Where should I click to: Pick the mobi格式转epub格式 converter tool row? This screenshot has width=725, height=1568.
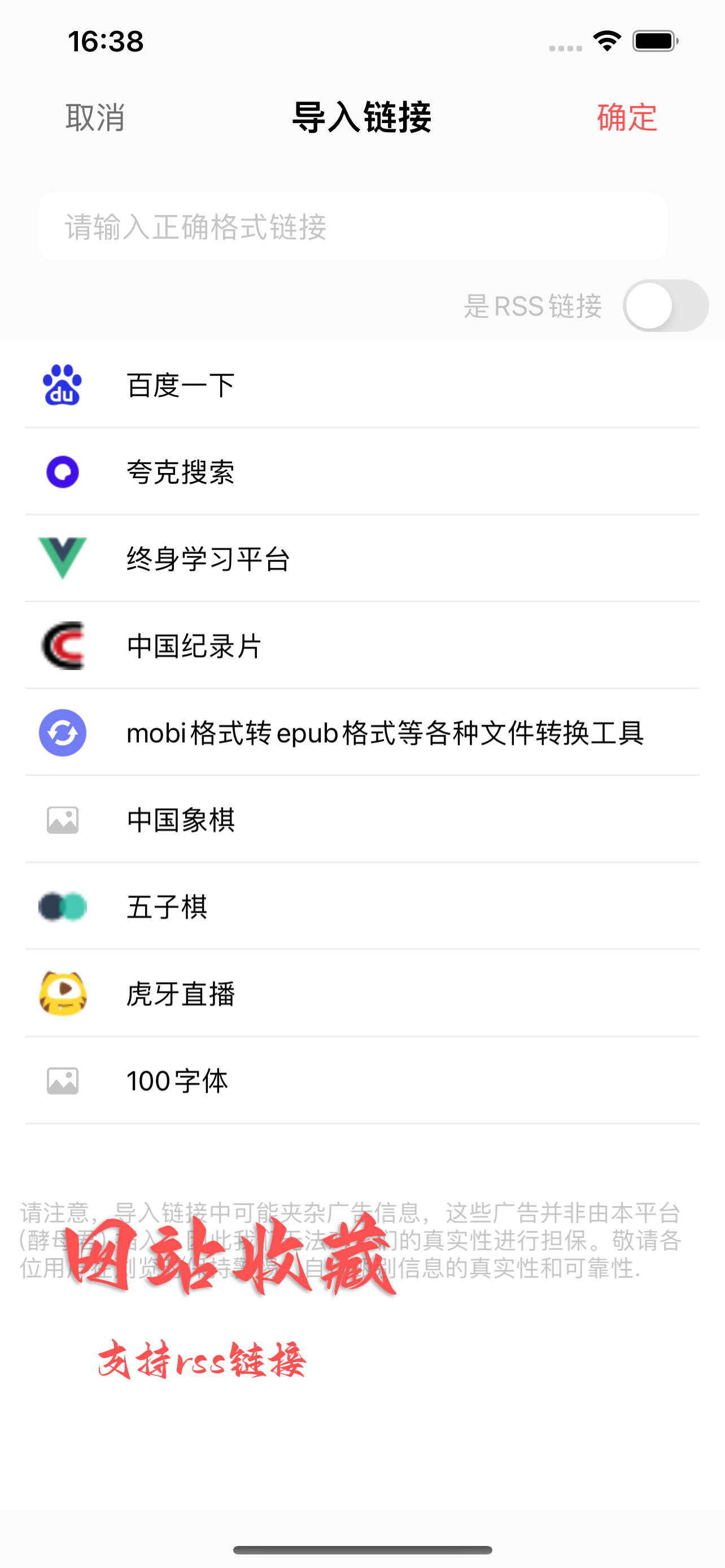pyautogui.click(x=362, y=733)
